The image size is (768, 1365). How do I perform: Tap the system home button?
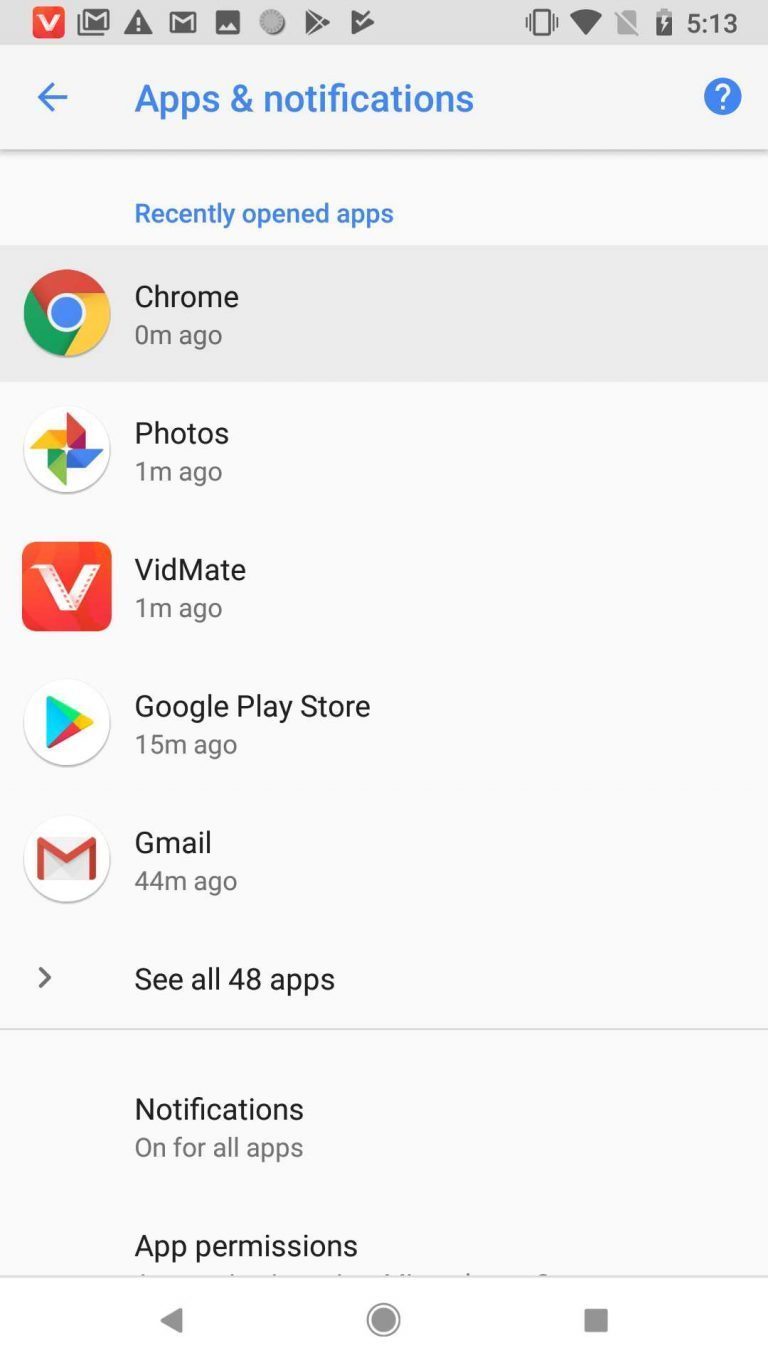[x=383, y=1320]
